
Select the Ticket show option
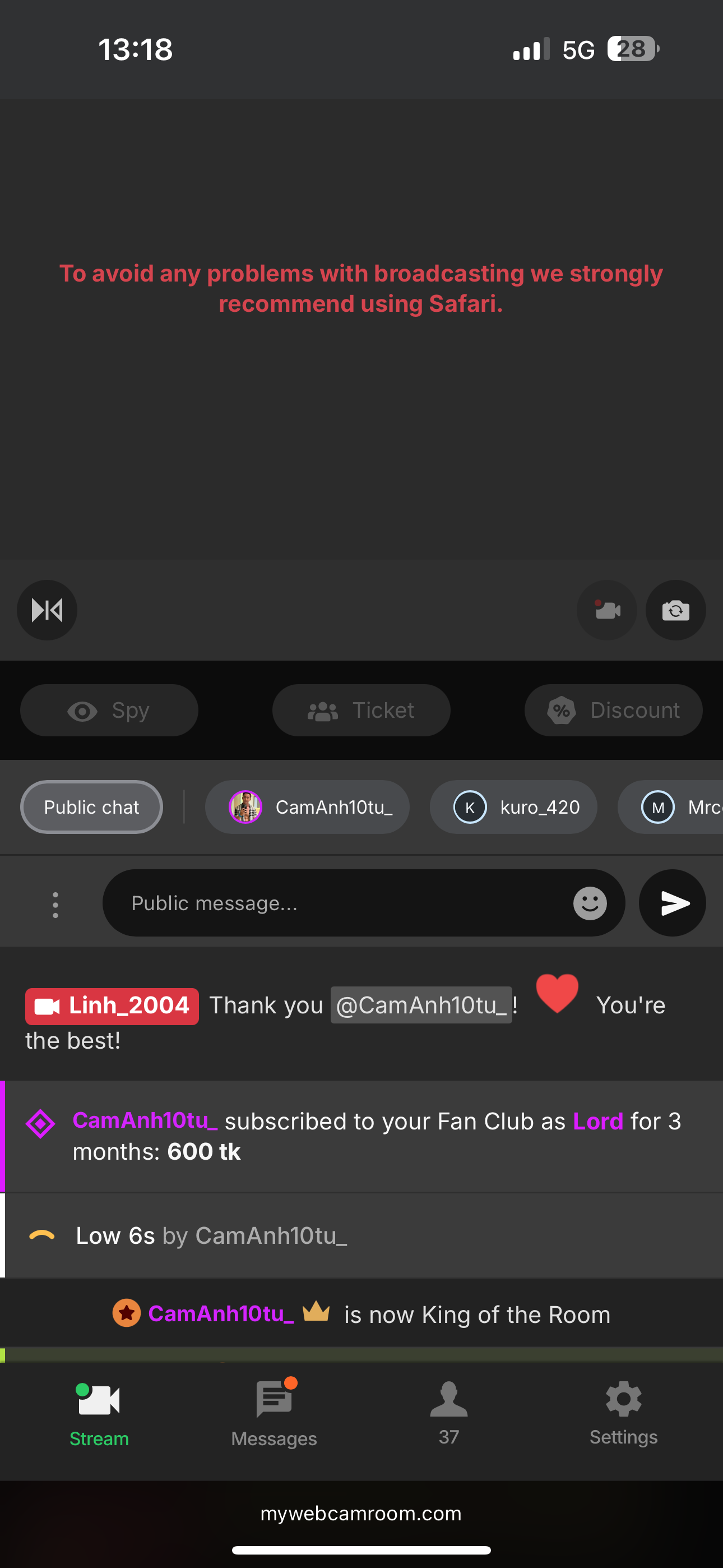pos(361,711)
